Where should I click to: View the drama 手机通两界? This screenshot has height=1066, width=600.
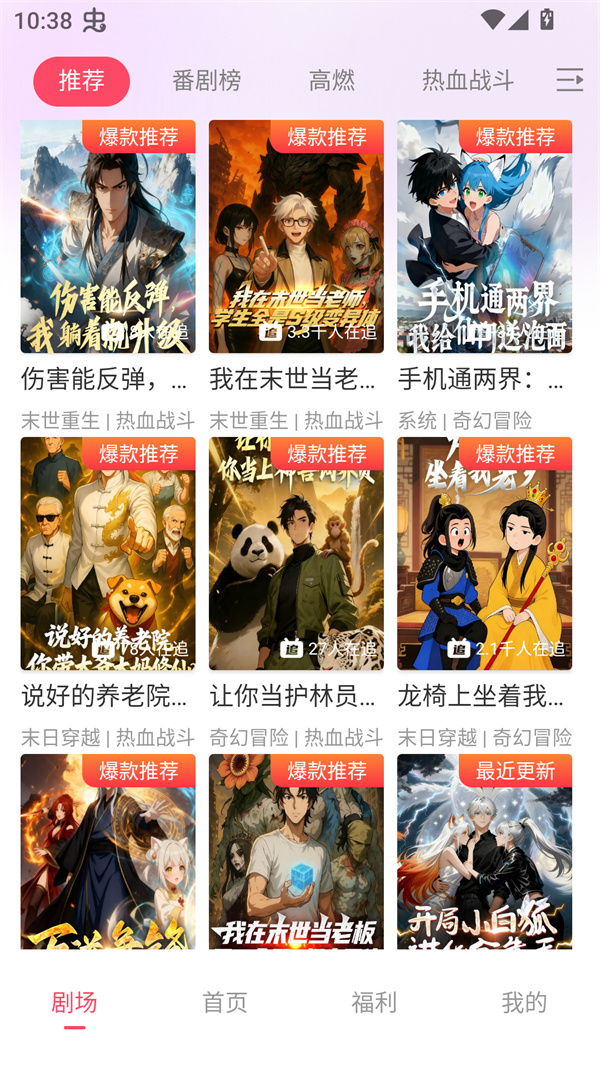485,237
